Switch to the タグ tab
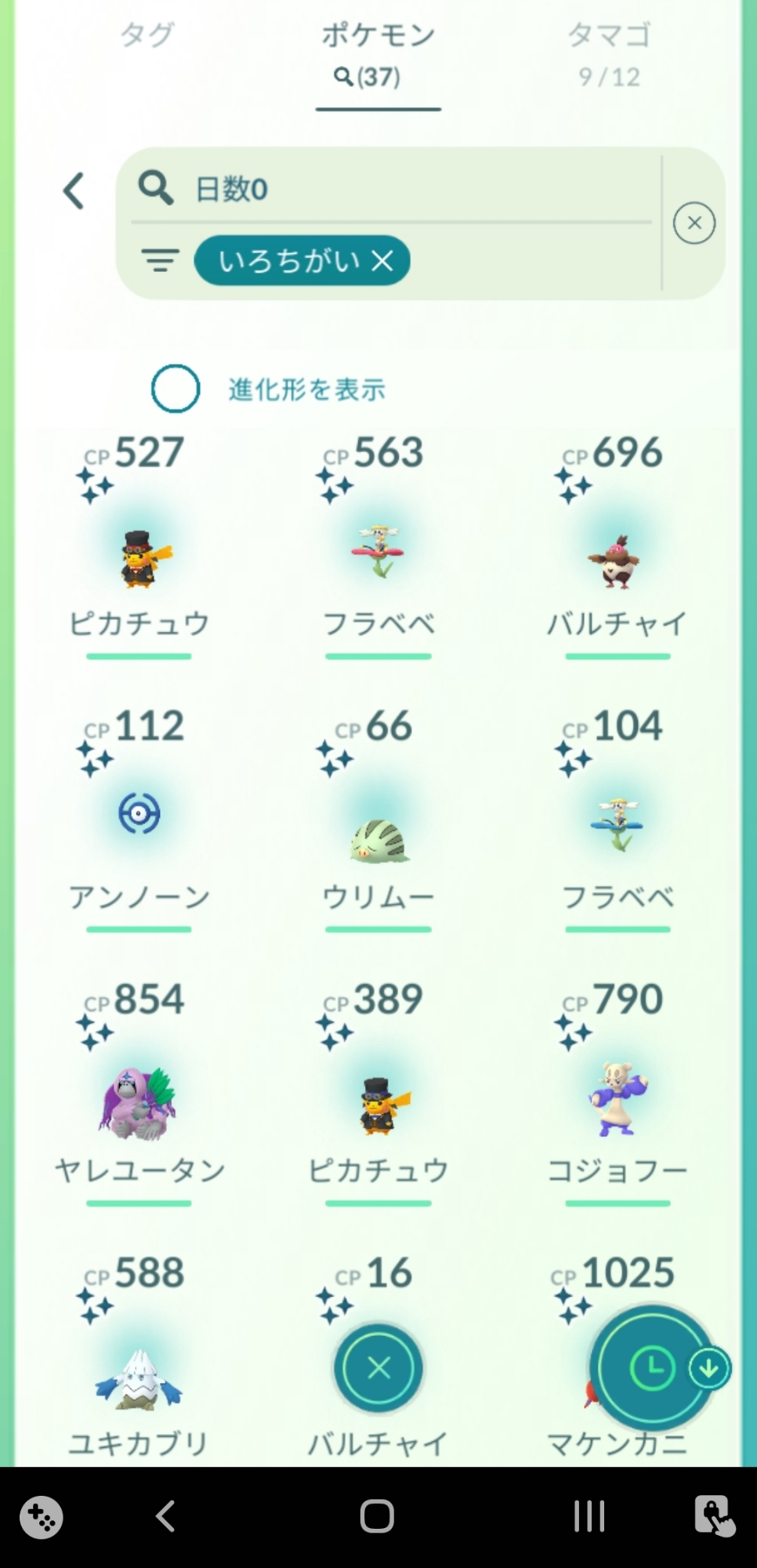The image size is (757, 1568). (x=147, y=34)
